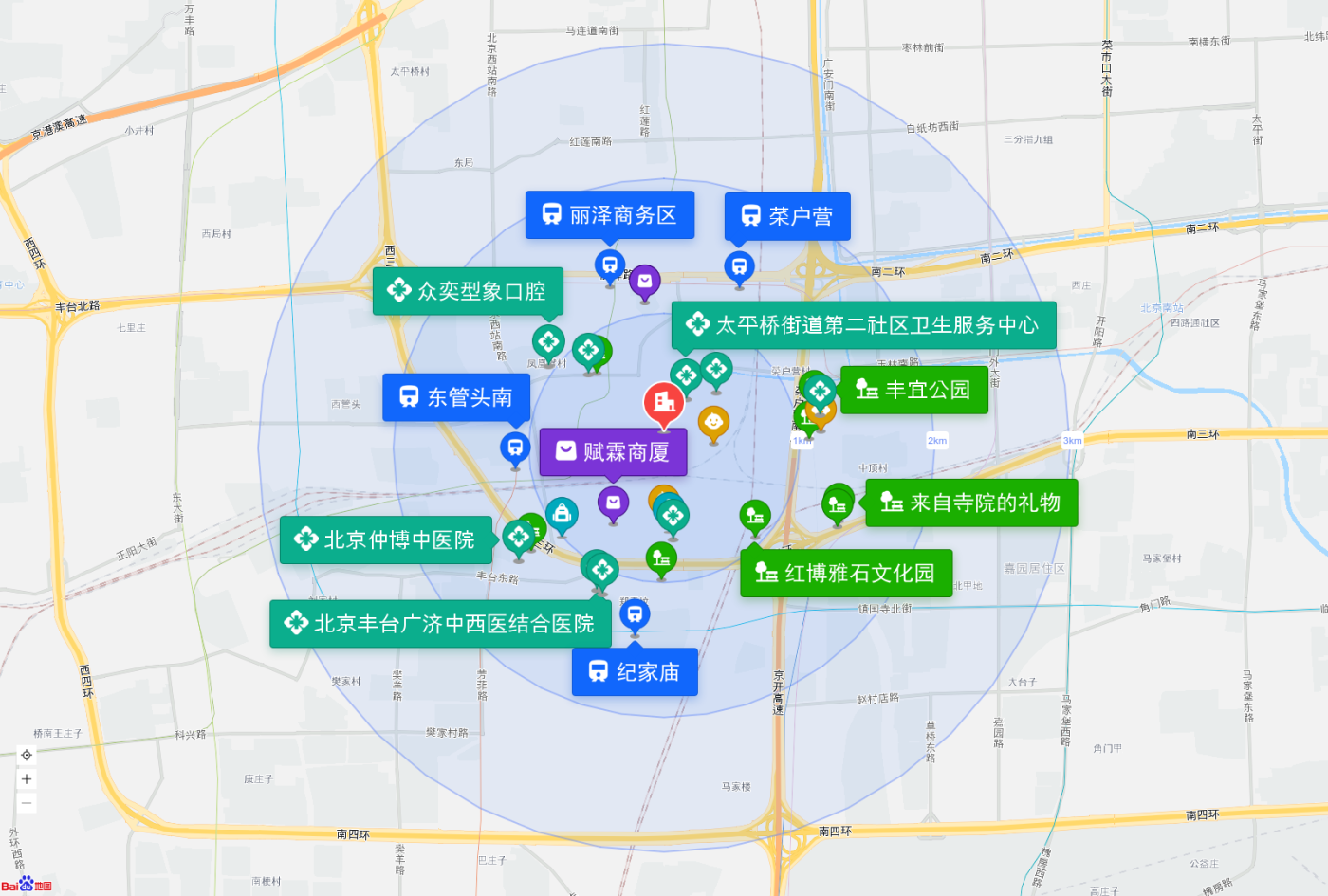Select the 菜户营 station label

[787, 216]
